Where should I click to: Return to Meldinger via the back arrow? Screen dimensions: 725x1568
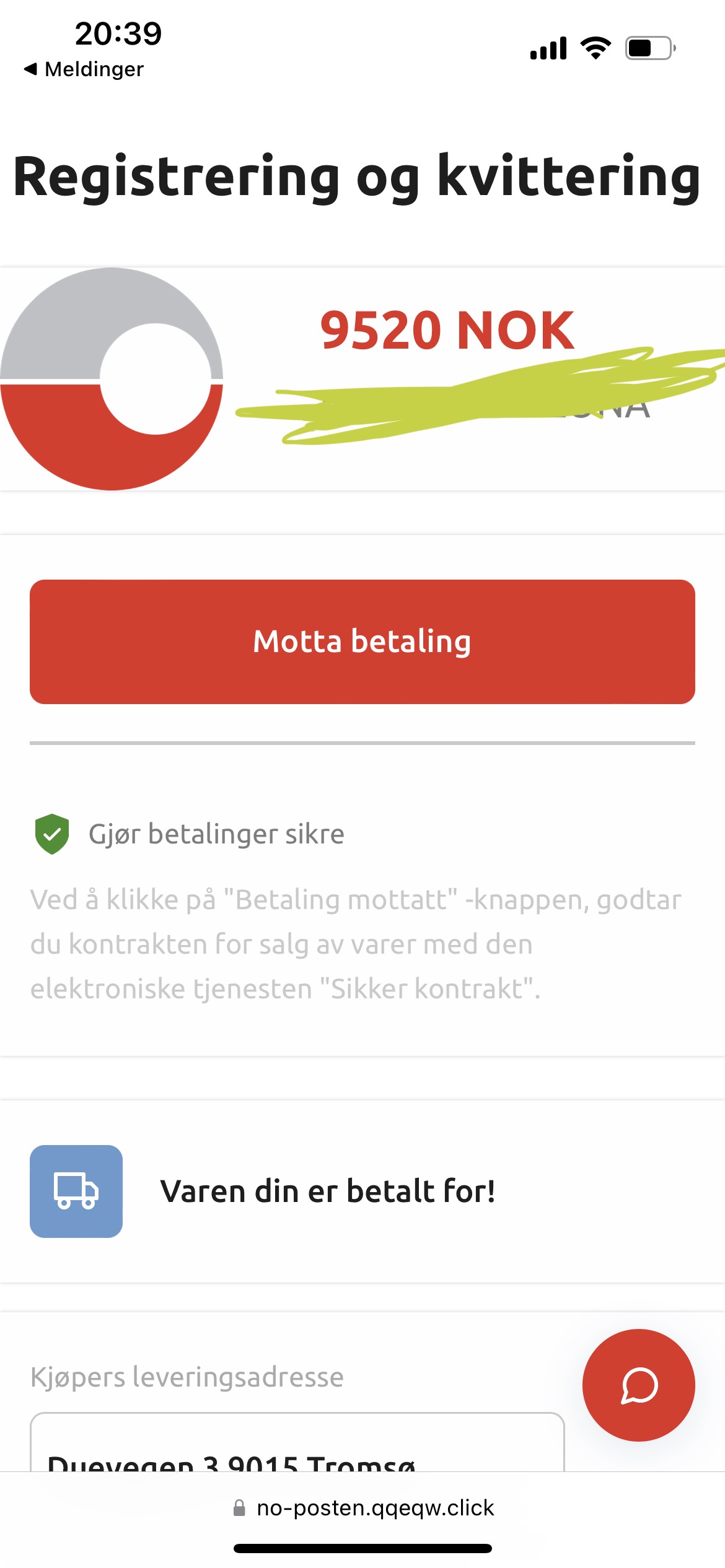[x=83, y=69]
